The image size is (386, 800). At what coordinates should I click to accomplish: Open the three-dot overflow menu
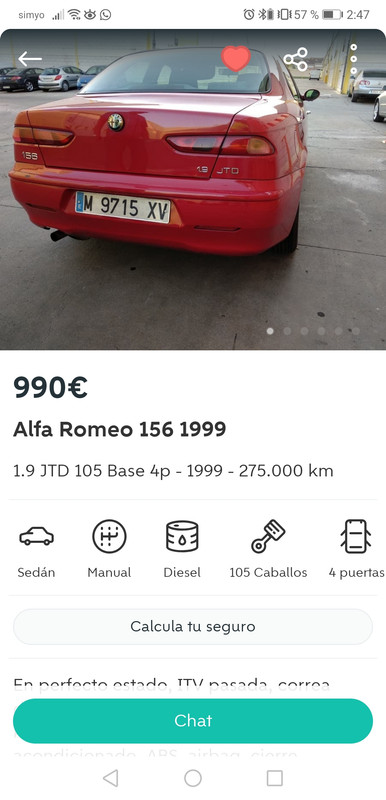pyautogui.click(x=353, y=59)
